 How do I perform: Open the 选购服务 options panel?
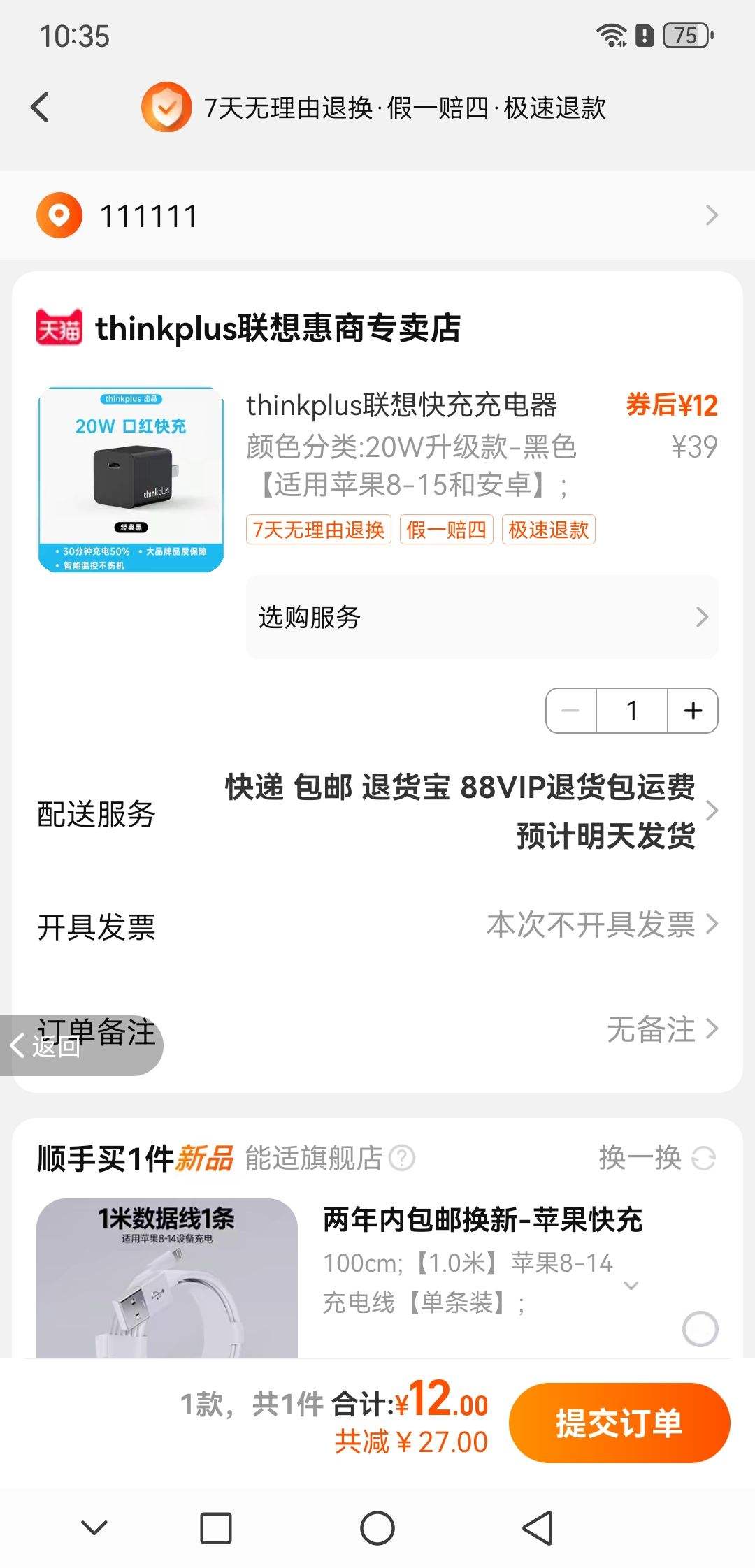click(482, 617)
